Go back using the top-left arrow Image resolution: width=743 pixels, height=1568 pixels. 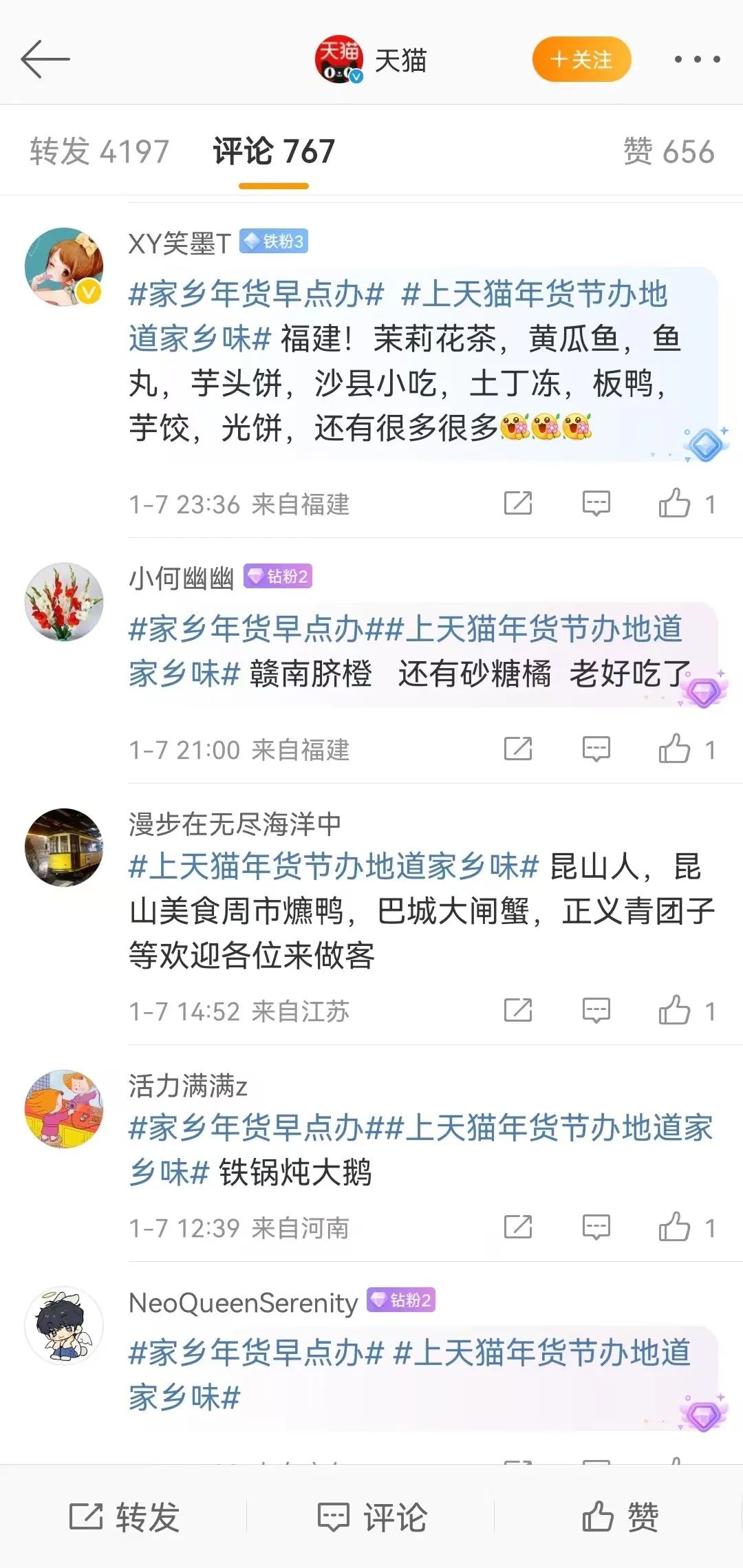(45, 59)
